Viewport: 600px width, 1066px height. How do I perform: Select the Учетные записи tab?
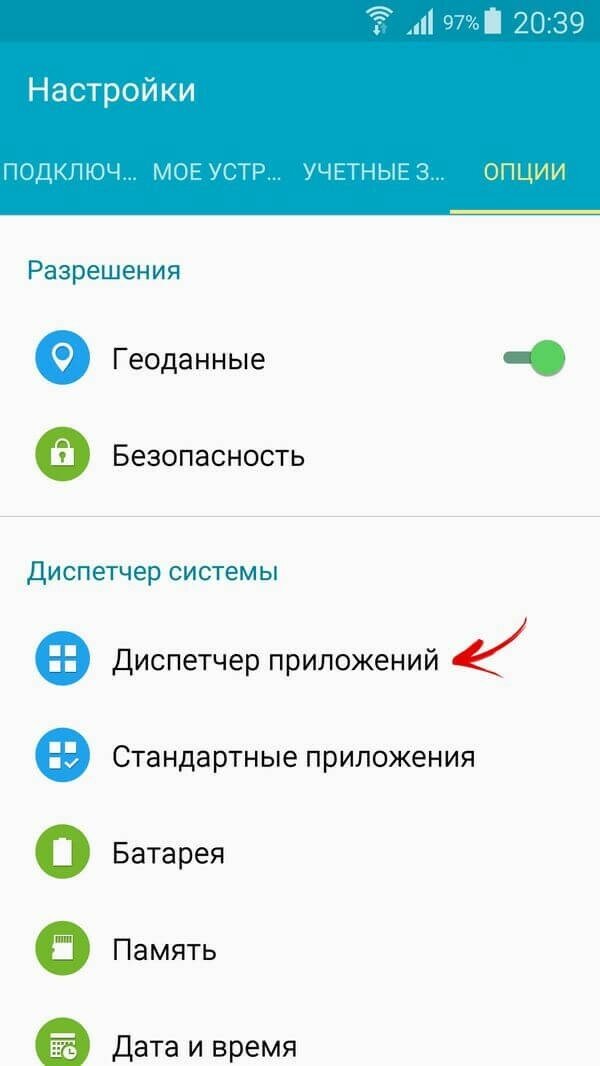point(373,172)
